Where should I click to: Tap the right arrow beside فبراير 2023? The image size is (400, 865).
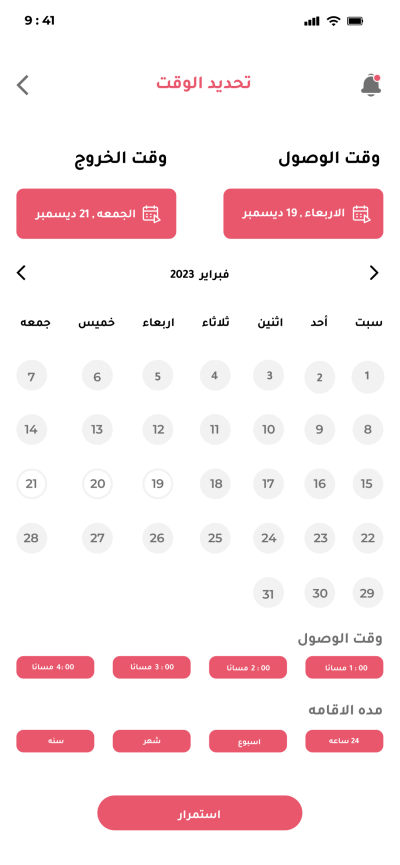374,273
